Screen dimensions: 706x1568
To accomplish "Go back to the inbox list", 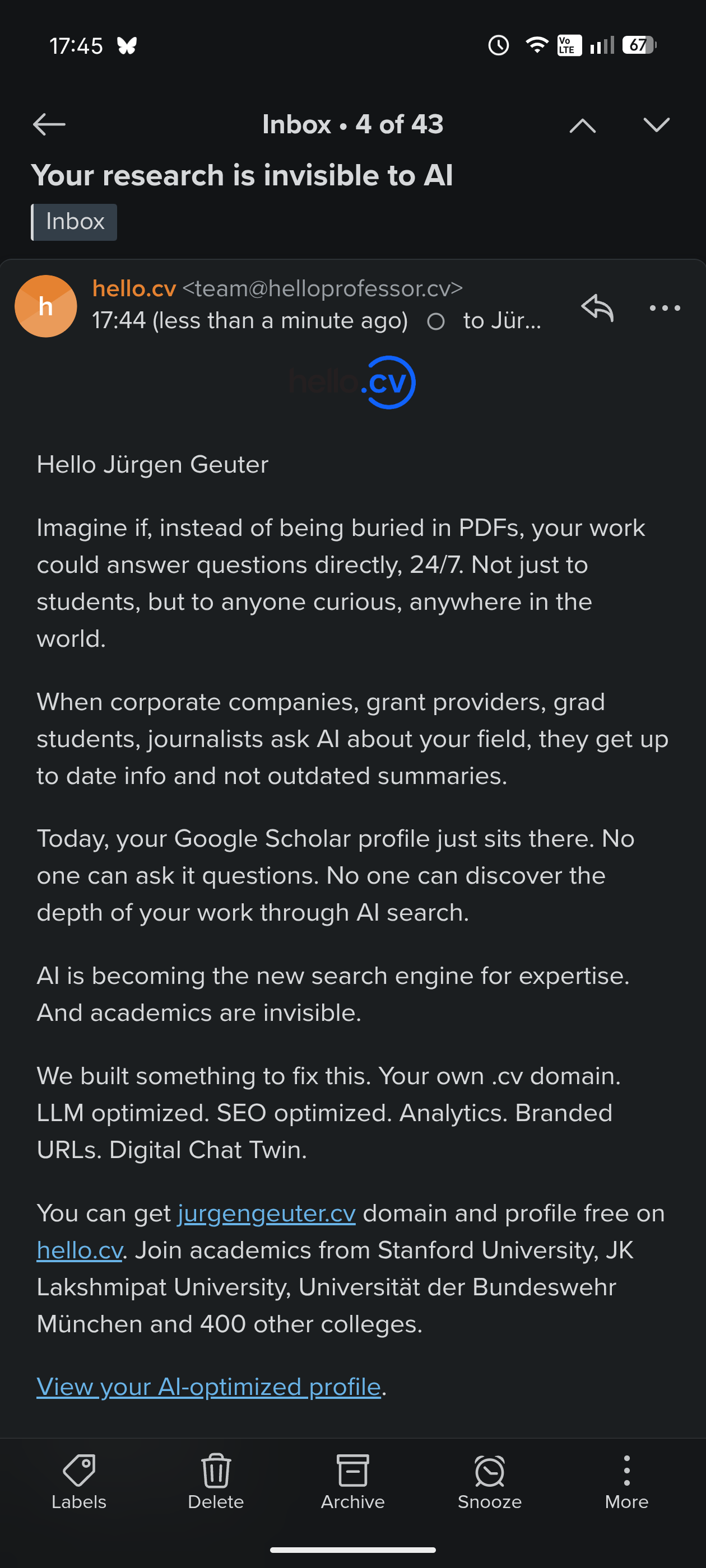I will click(49, 125).
